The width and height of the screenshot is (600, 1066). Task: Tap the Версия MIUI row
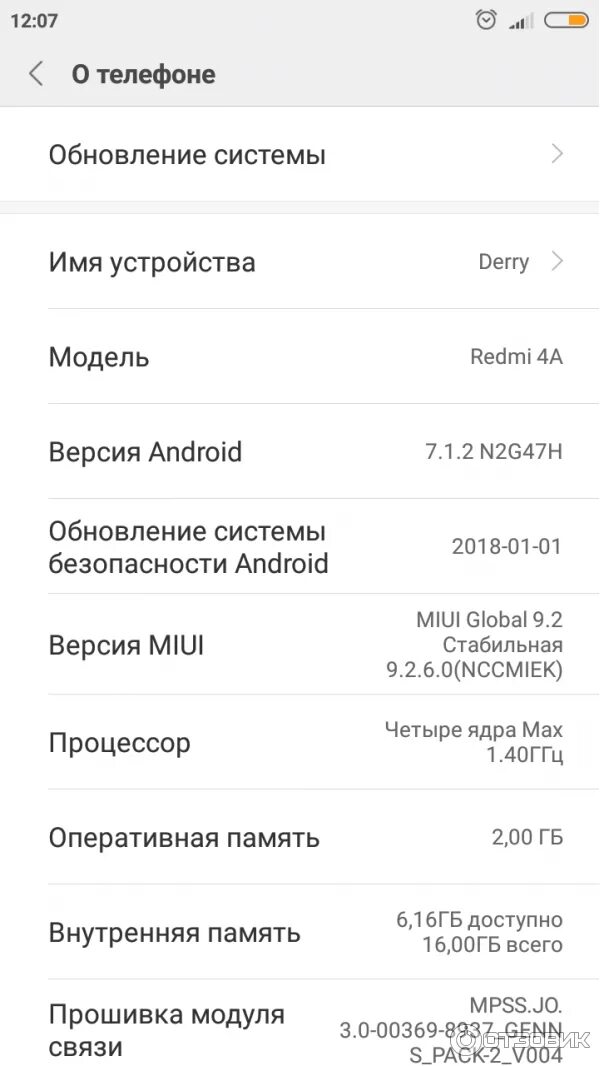(300, 644)
